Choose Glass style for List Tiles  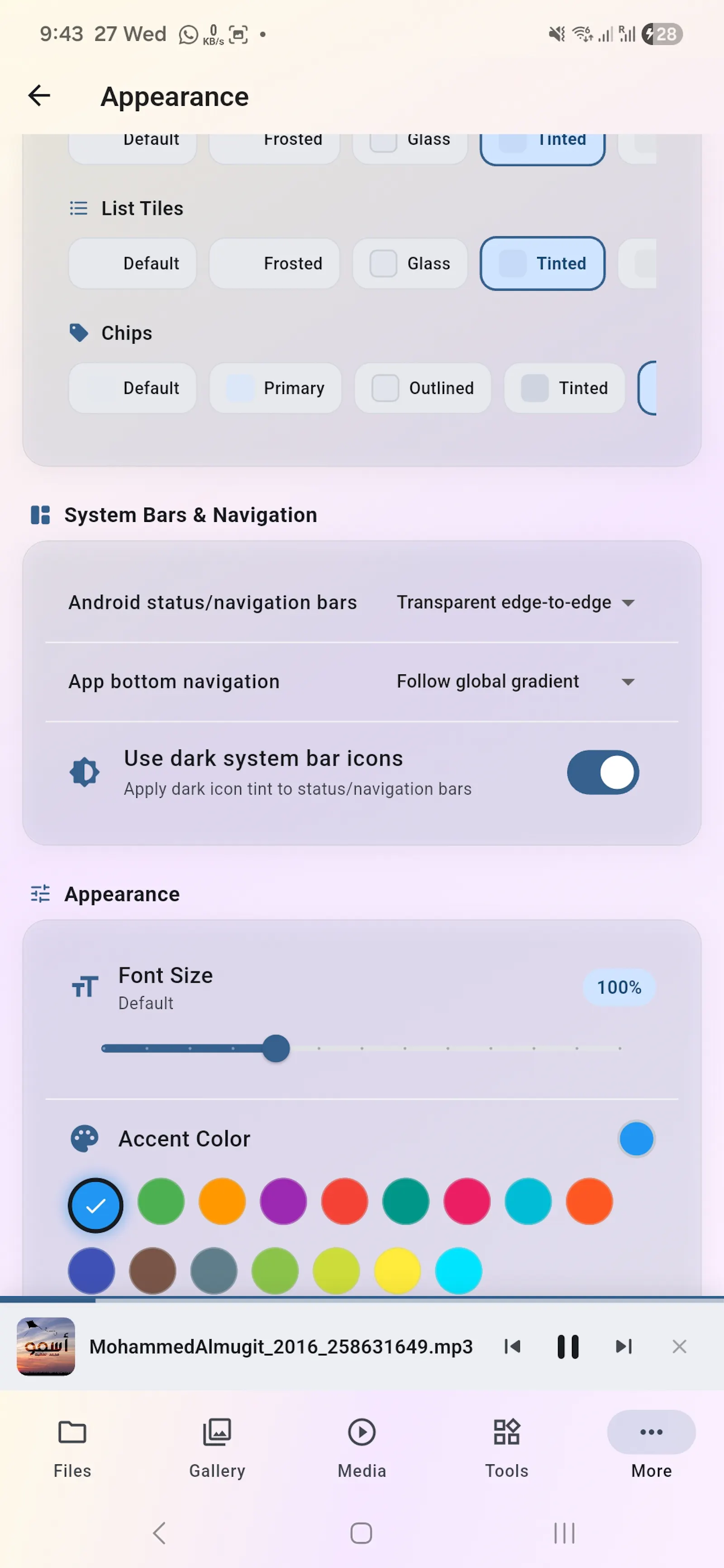pyautogui.click(x=410, y=264)
